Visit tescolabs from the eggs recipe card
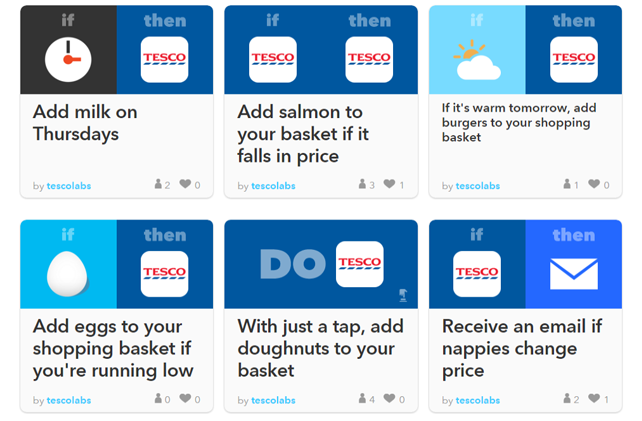The image size is (642, 421). tap(69, 401)
